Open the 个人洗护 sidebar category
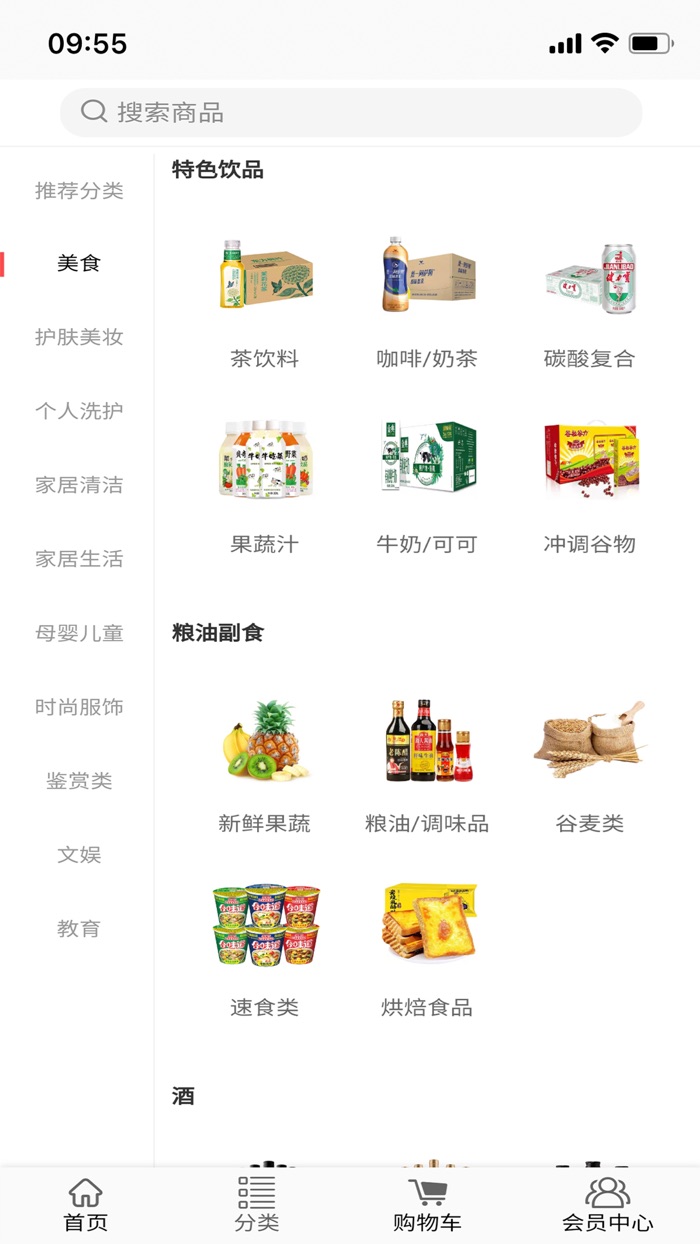 coord(79,411)
